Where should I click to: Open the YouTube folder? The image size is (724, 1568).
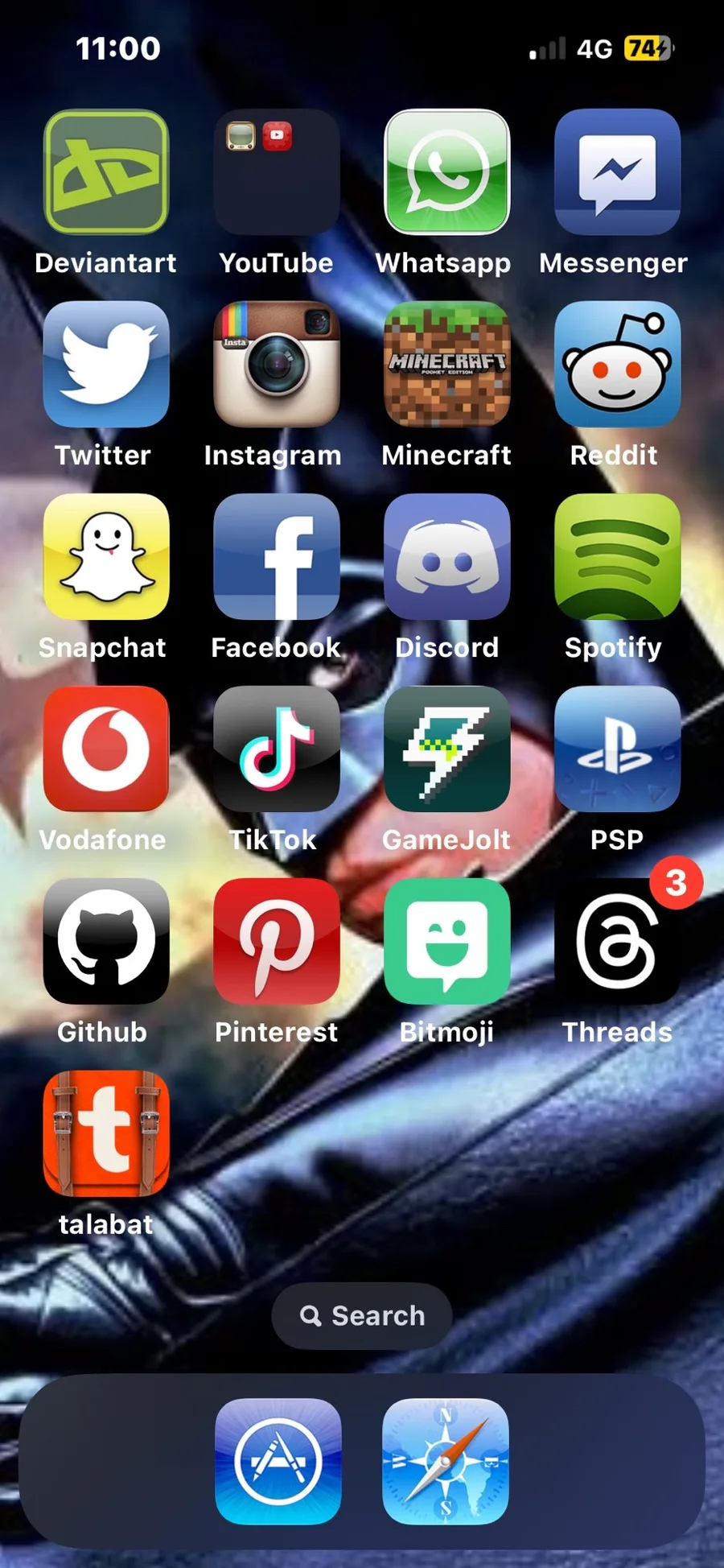[x=277, y=172]
